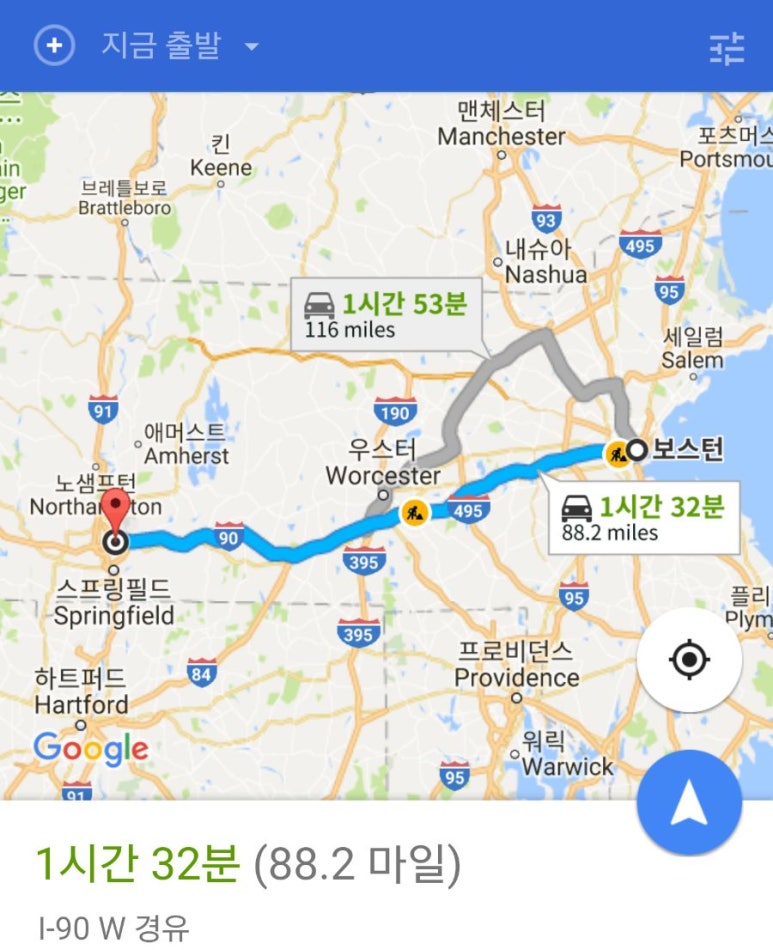Center map on my location
The width and height of the screenshot is (773, 950).
(x=689, y=659)
